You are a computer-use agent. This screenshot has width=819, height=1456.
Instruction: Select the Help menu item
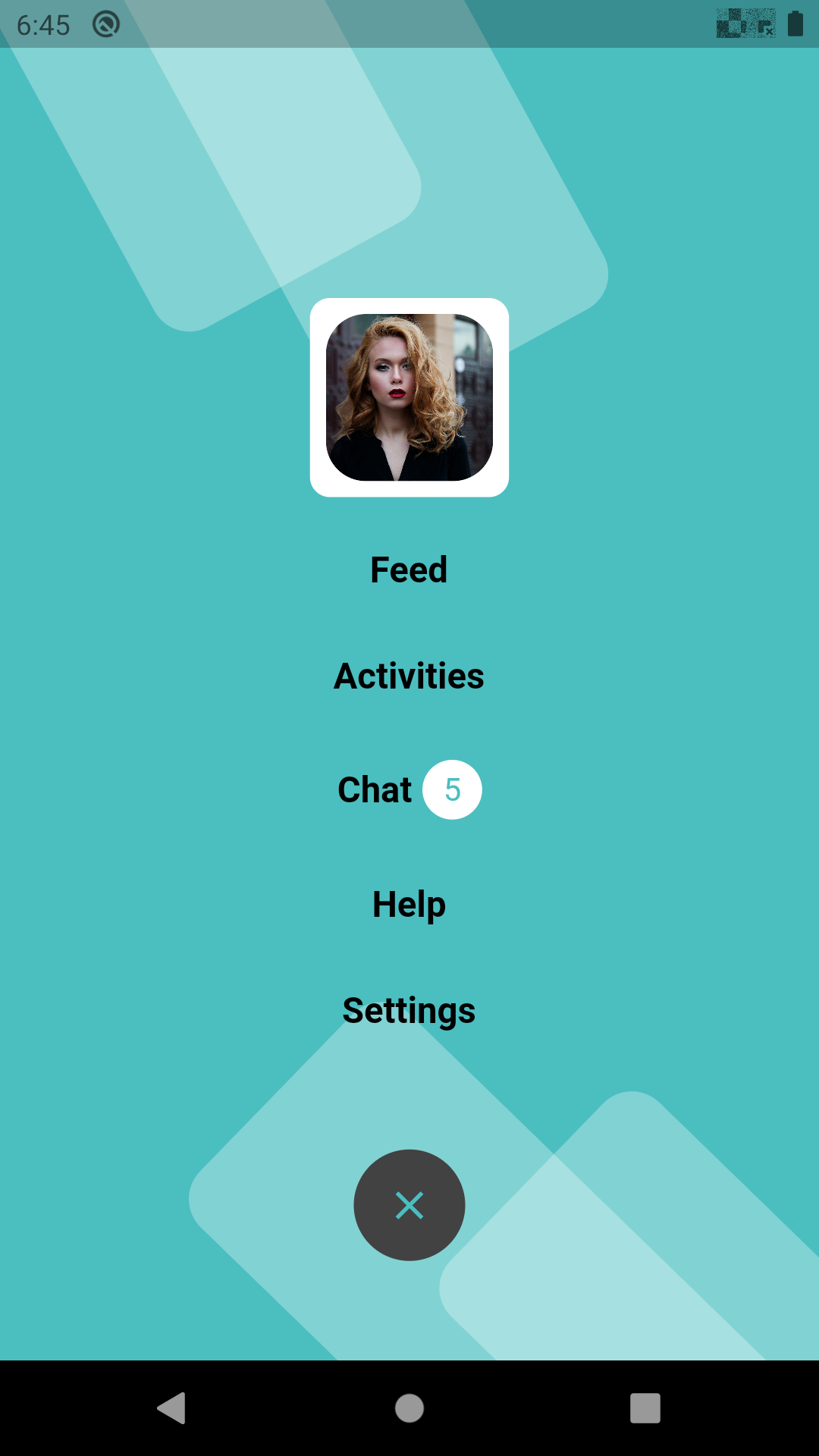pos(409,904)
